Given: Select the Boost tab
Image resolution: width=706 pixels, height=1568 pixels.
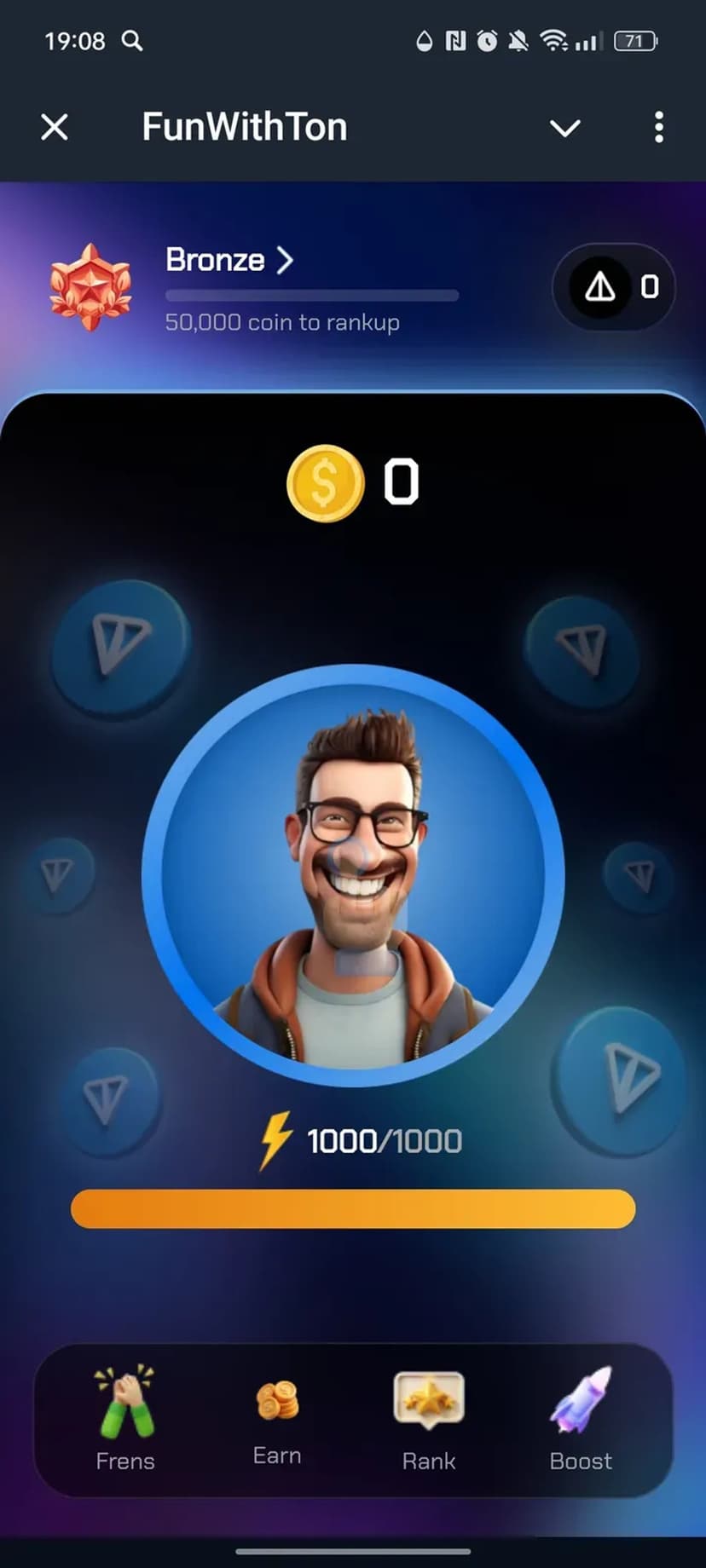Looking at the screenshot, I should click(581, 1421).
